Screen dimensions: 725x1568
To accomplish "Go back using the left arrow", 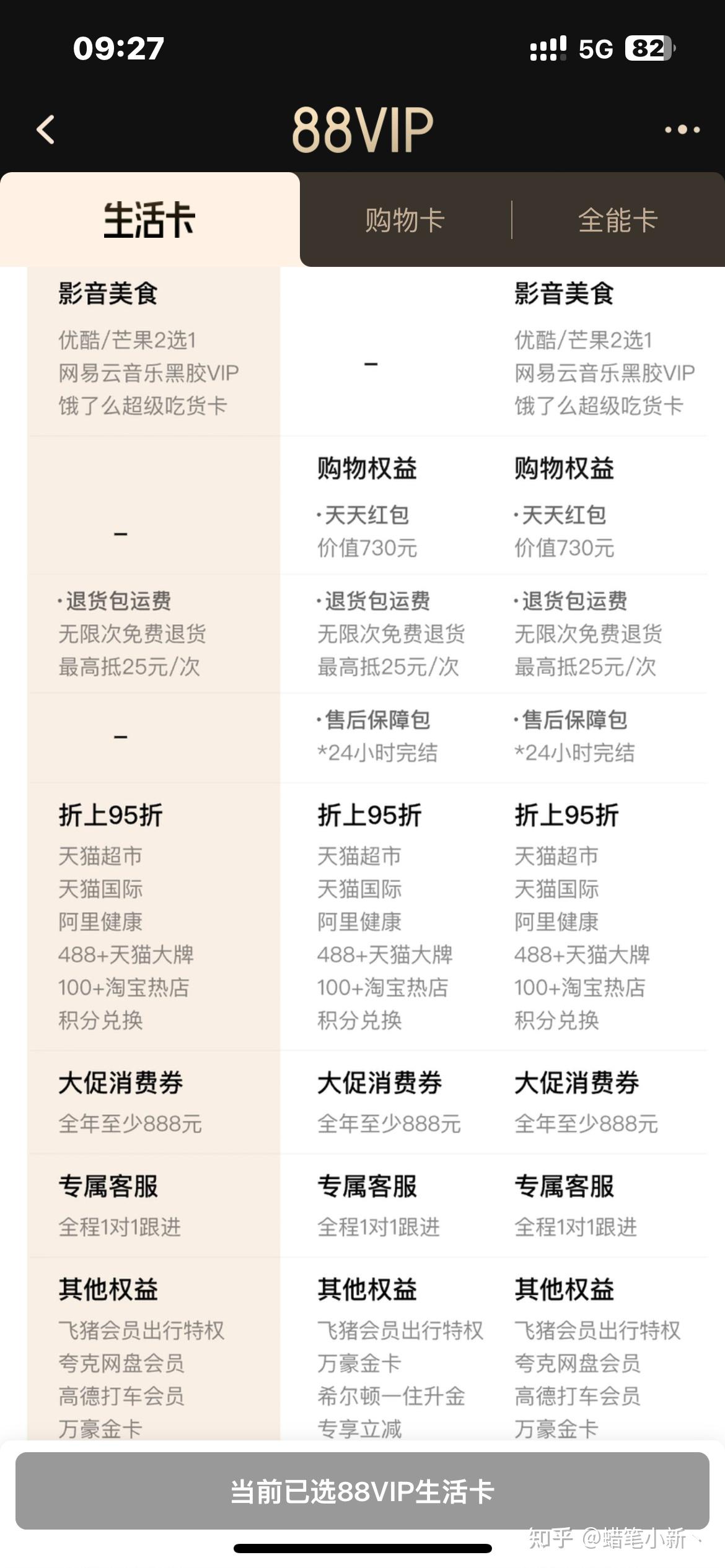I will (x=45, y=129).
